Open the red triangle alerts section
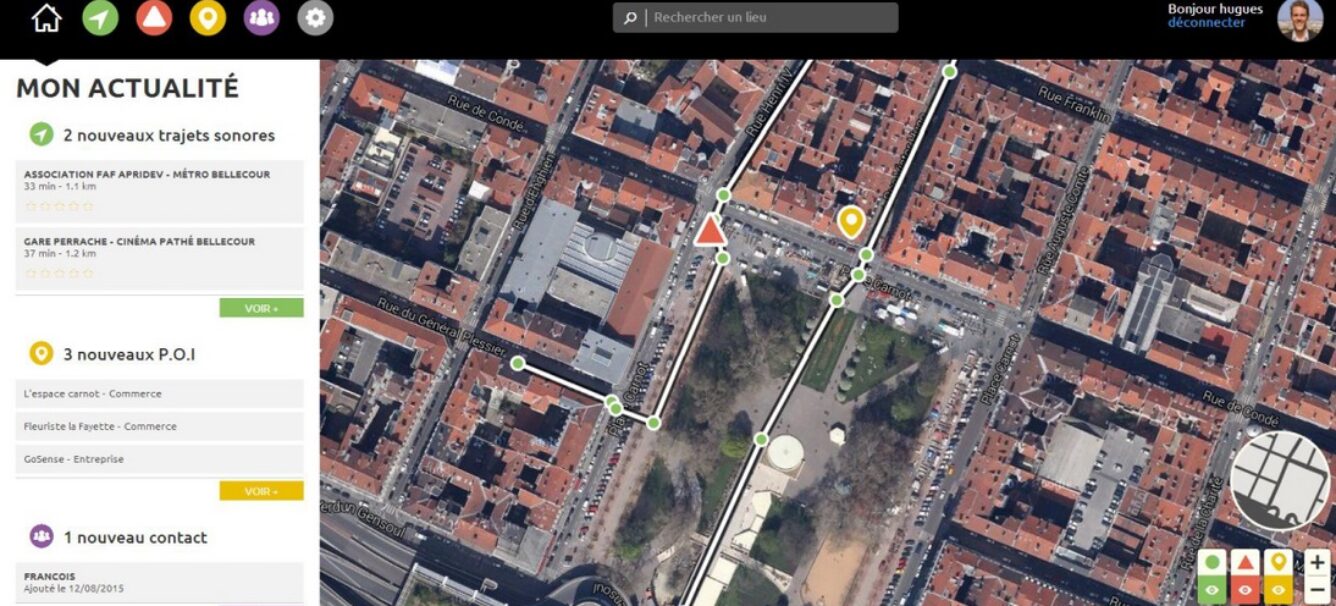This screenshot has height=606, width=1336. [x=154, y=18]
